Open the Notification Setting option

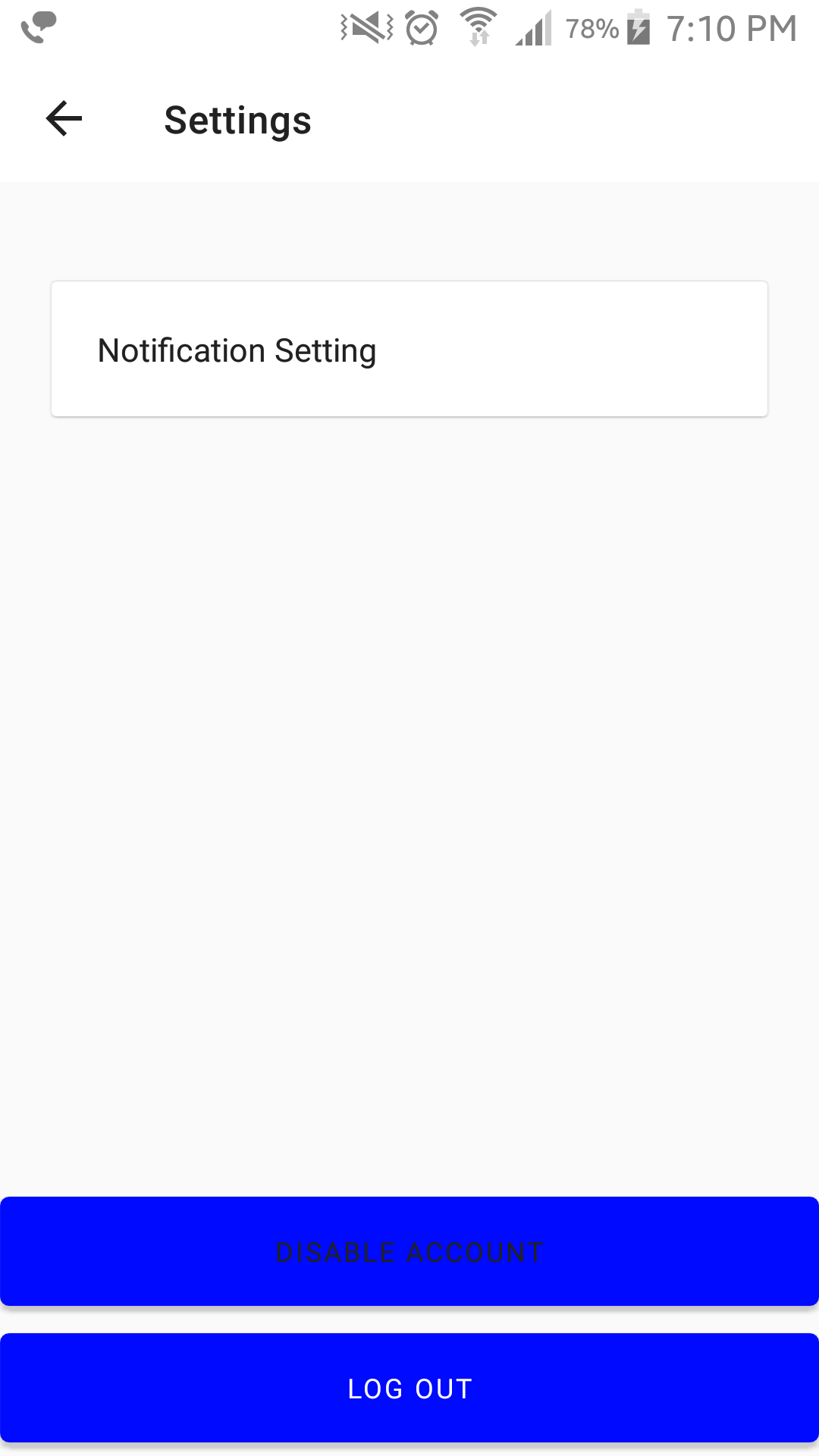(x=409, y=349)
